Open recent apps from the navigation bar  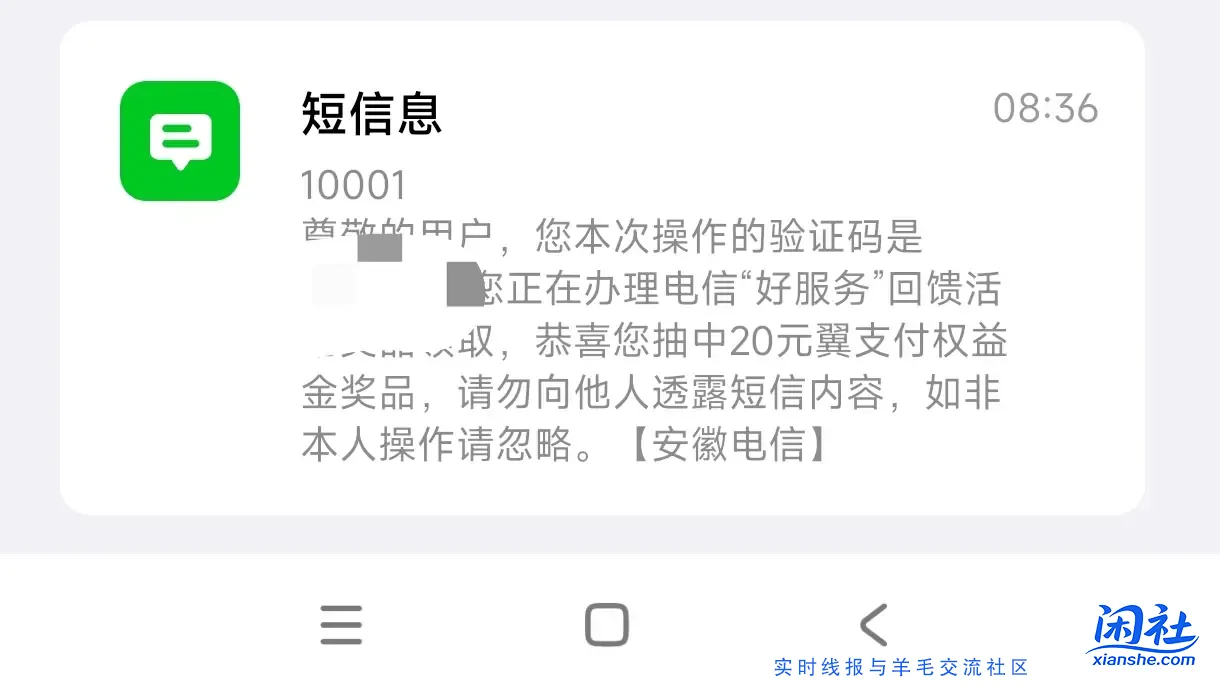click(341, 626)
